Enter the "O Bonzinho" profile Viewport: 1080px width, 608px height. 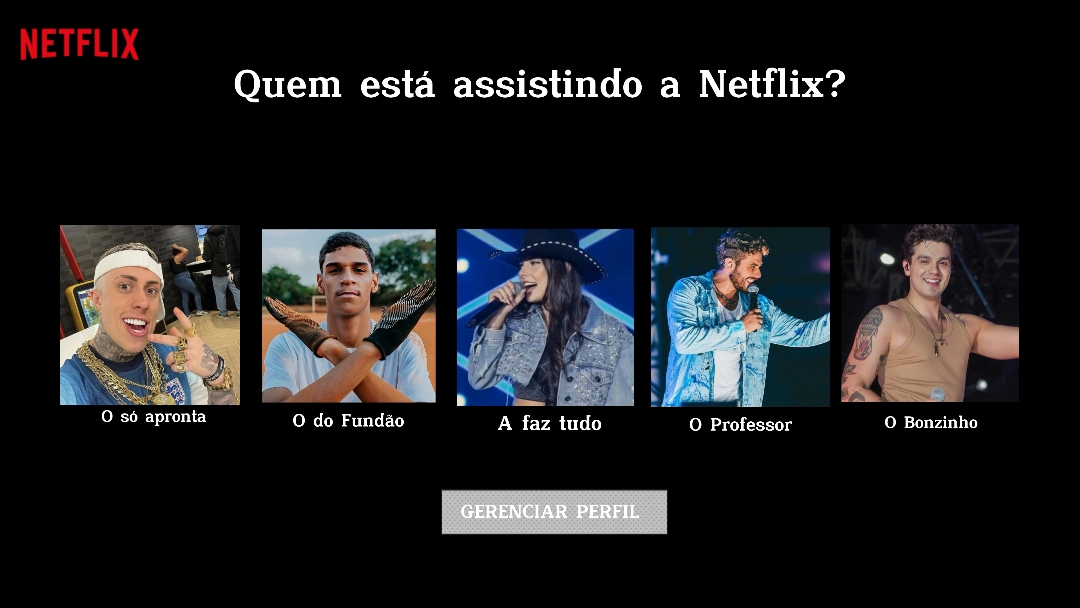[x=930, y=313]
